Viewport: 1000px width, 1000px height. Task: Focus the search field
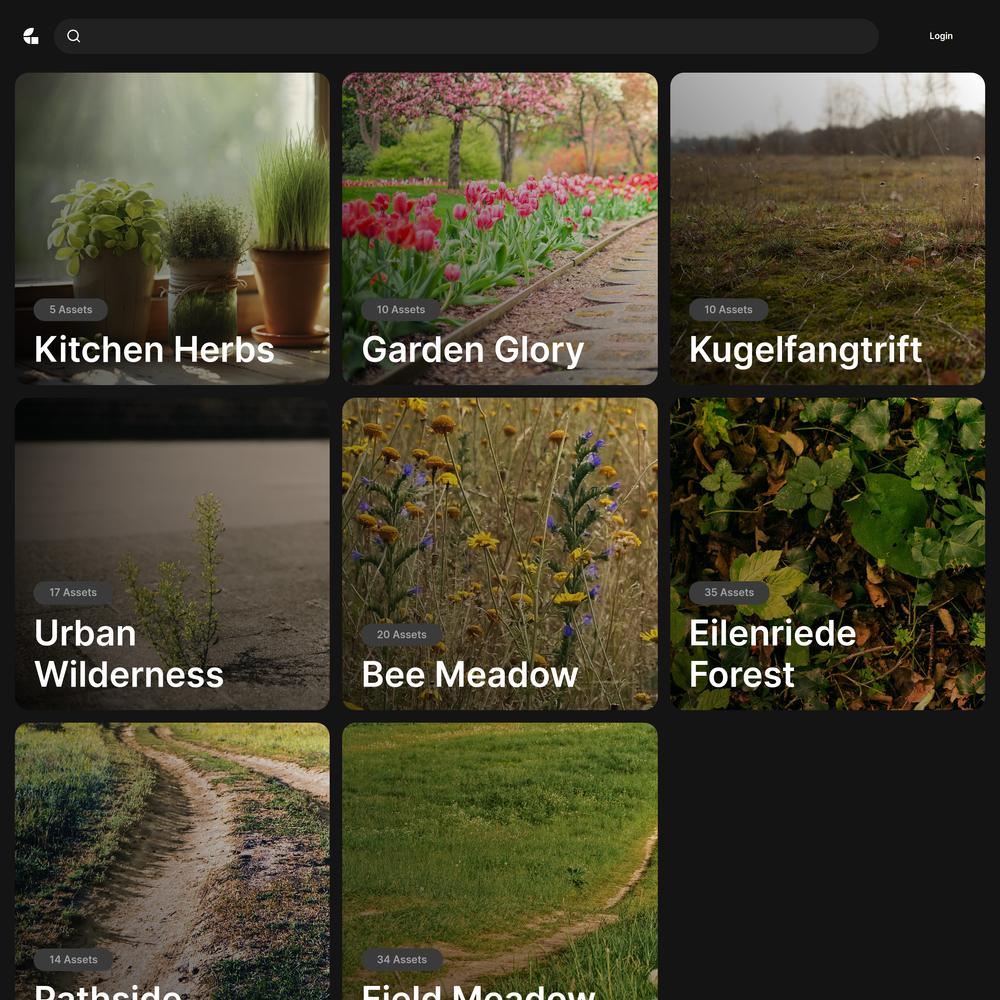[x=470, y=36]
